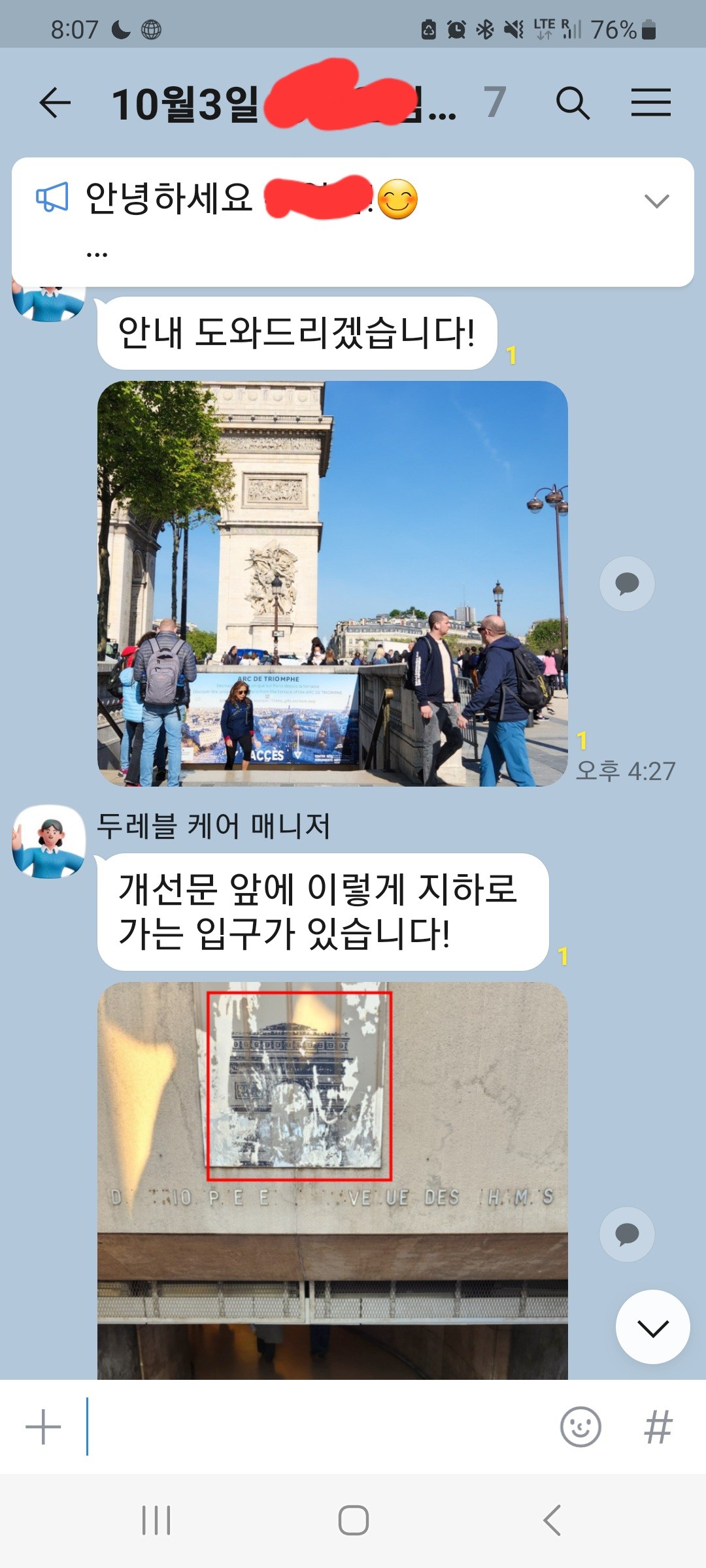This screenshot has height=1568, width=706.
Task: Tap the system home button
Action: pyautogui.click(x=353, y=1521)
